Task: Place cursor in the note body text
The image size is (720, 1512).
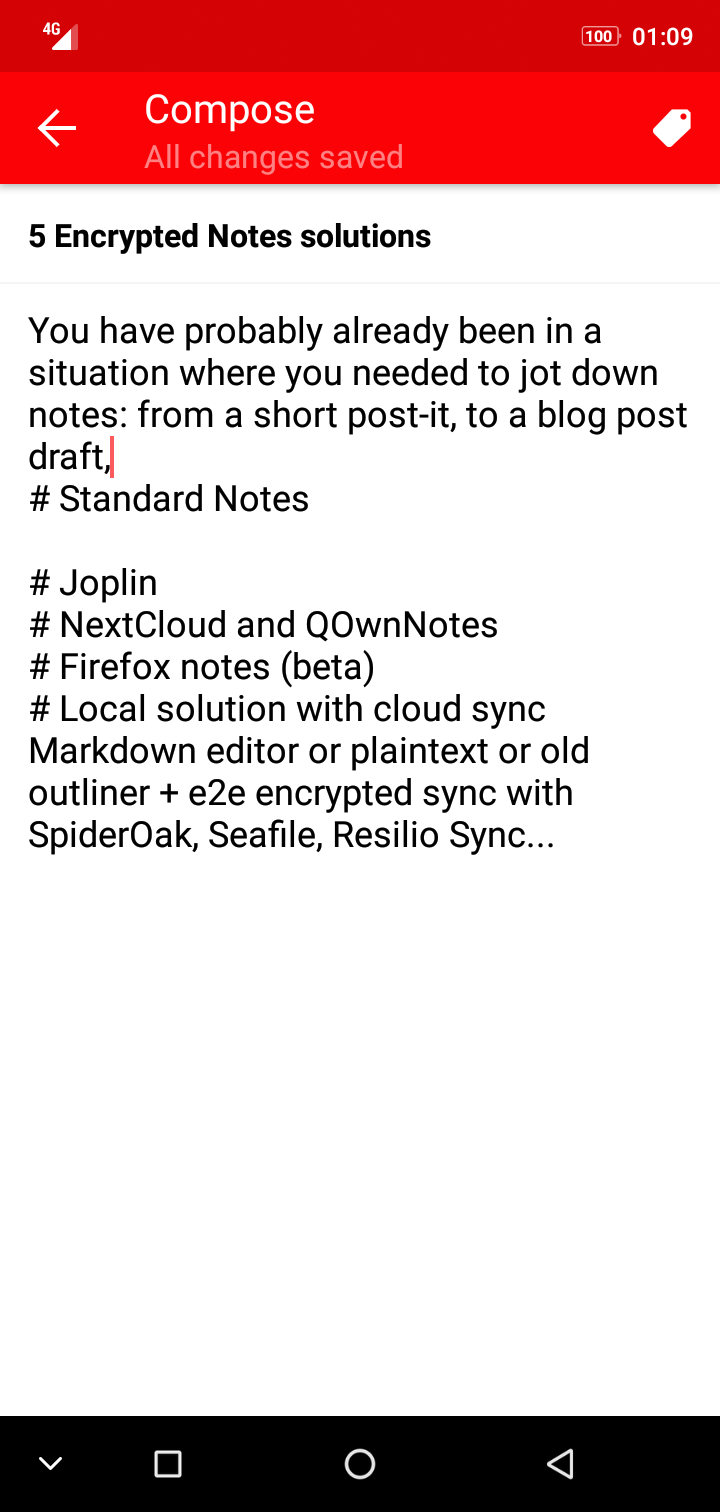Action: (x=360, y=582)
